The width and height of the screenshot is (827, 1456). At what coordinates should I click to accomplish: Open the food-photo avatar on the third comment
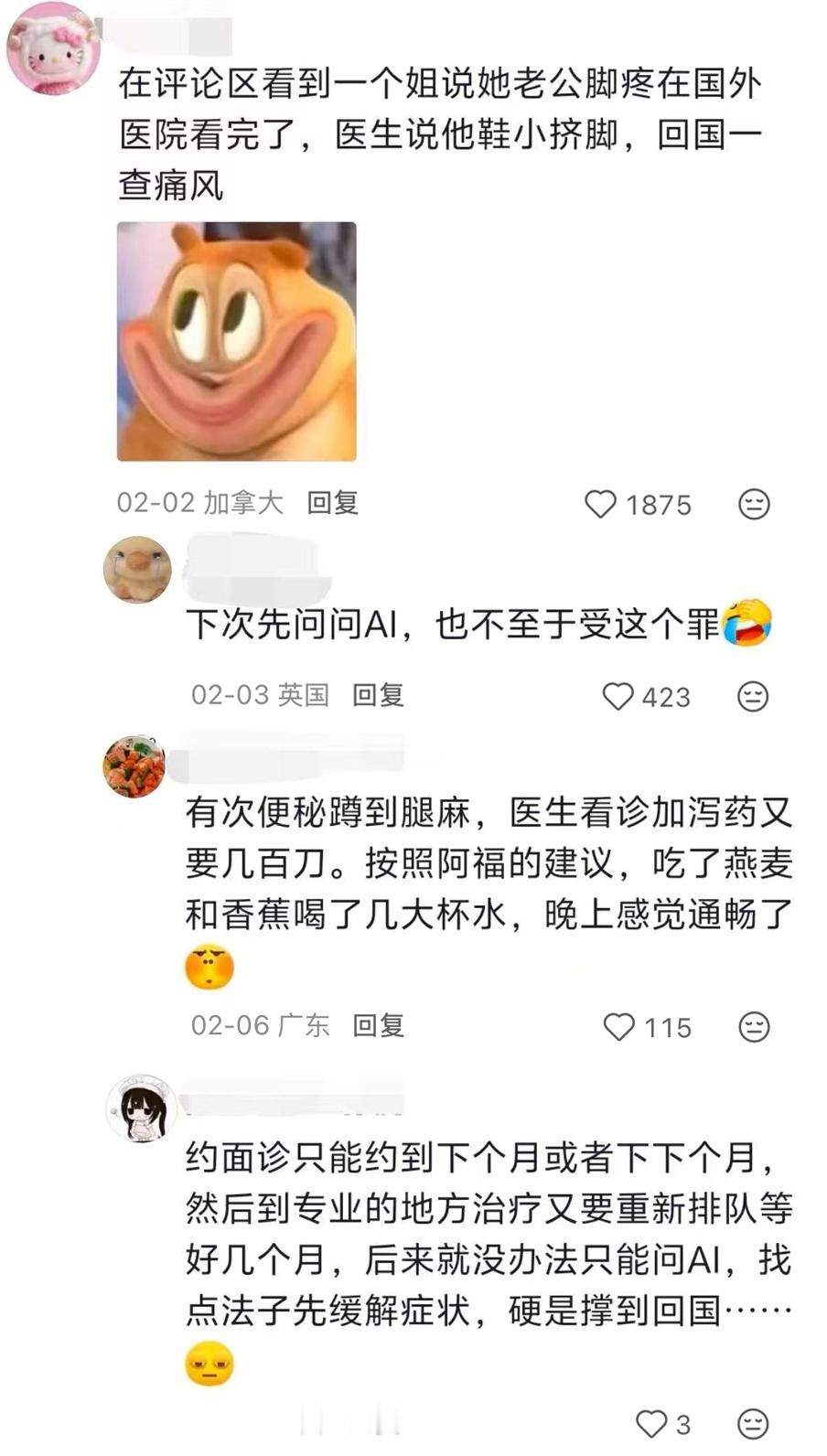click(134, 769)
